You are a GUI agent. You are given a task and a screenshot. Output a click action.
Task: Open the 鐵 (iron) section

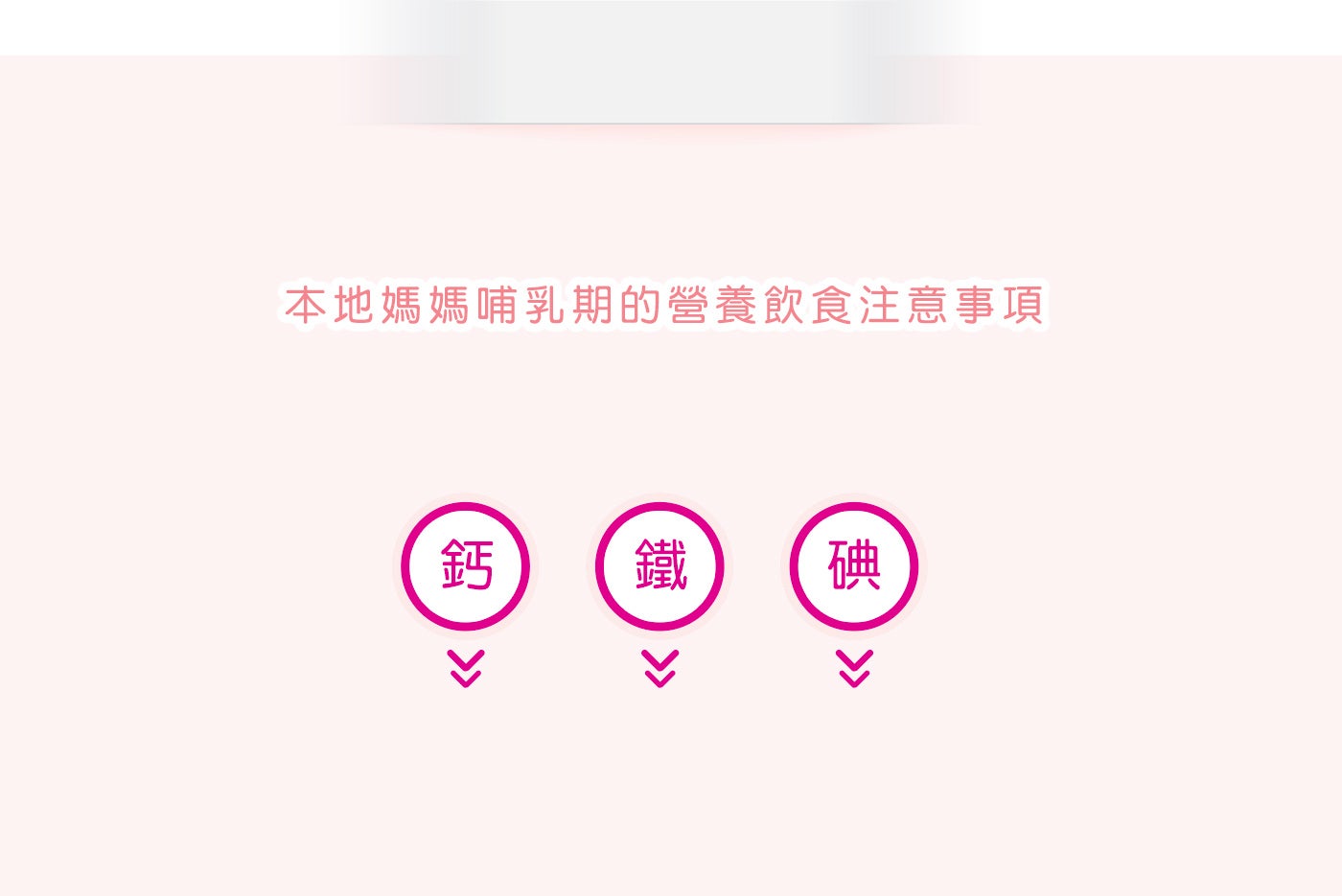(x=659, y=566)
